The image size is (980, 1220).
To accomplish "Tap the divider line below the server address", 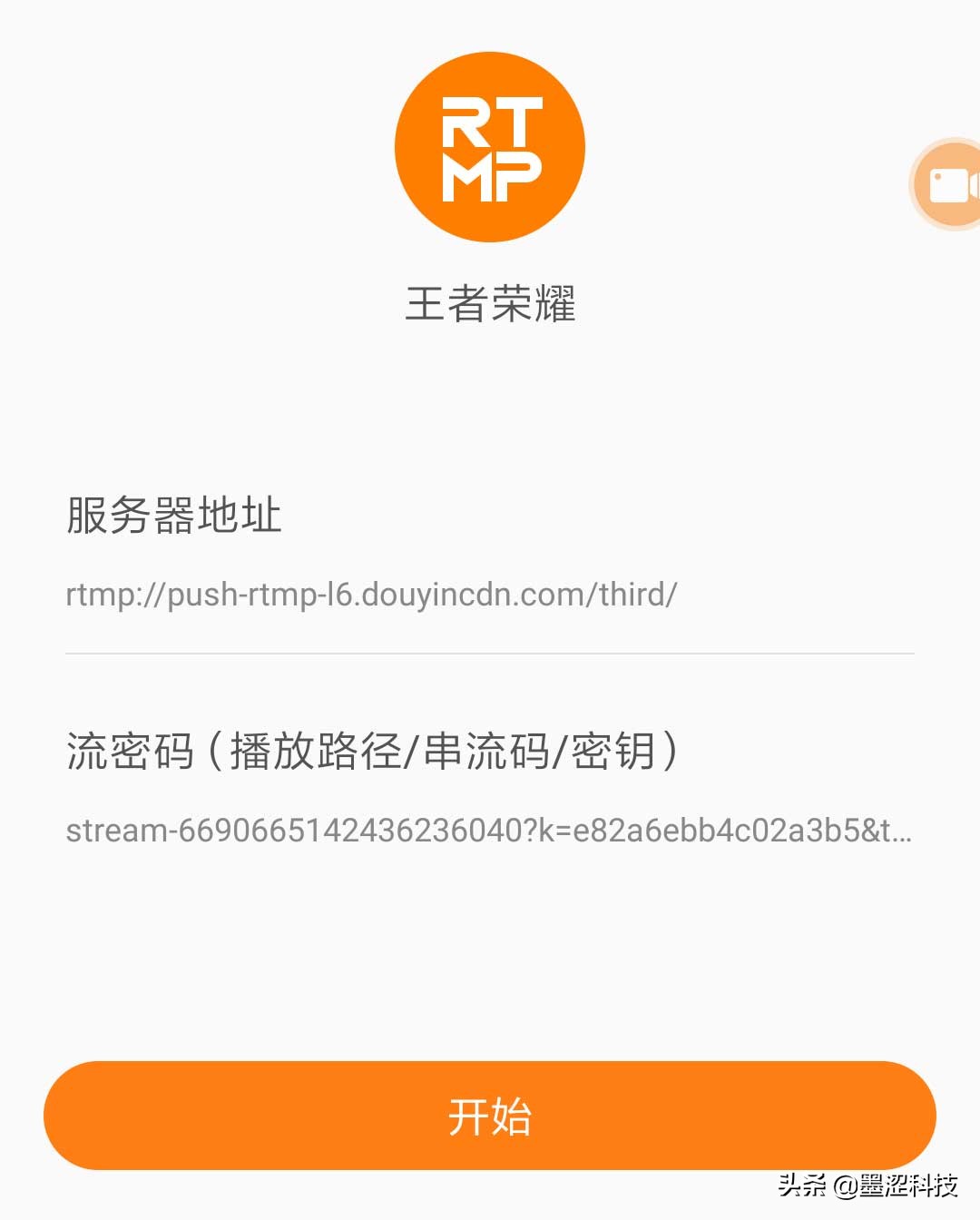I will click(490, 649).
